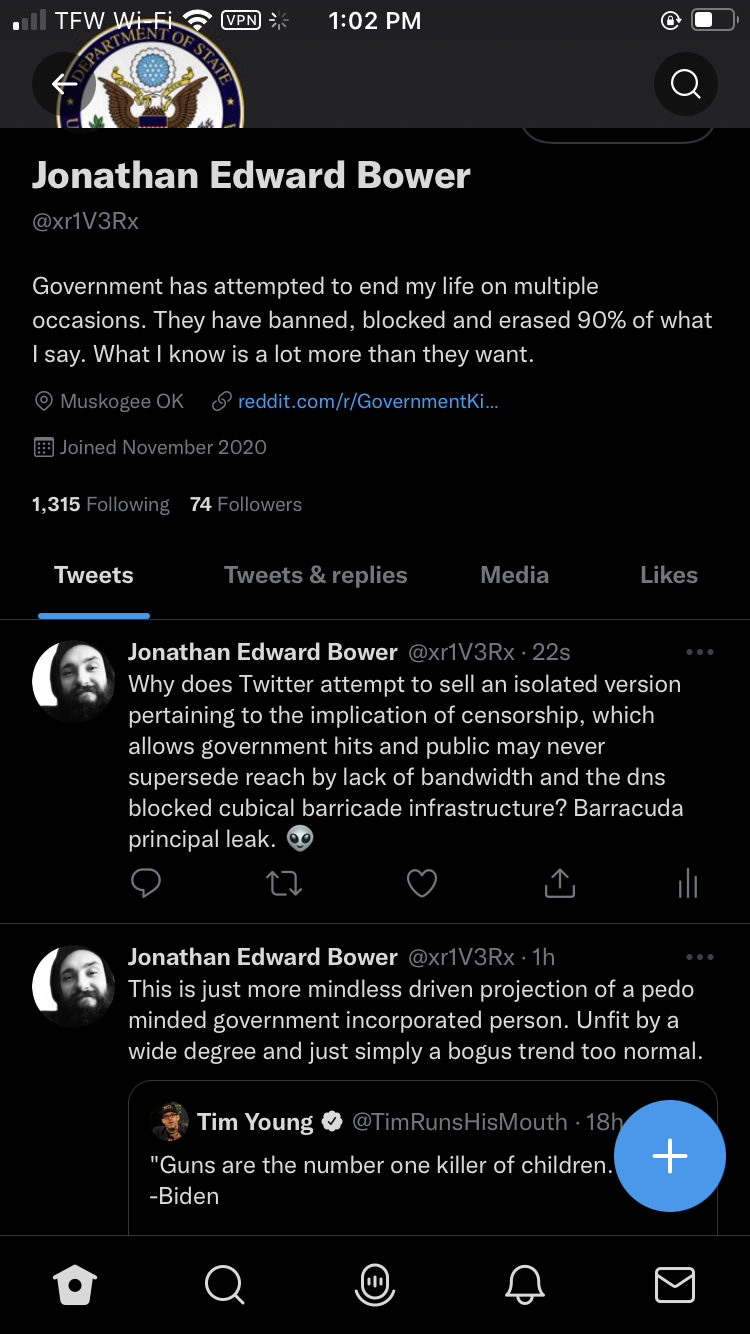Select the Tweets tab
Screen dimensions: 750x1334
point(94,575)
